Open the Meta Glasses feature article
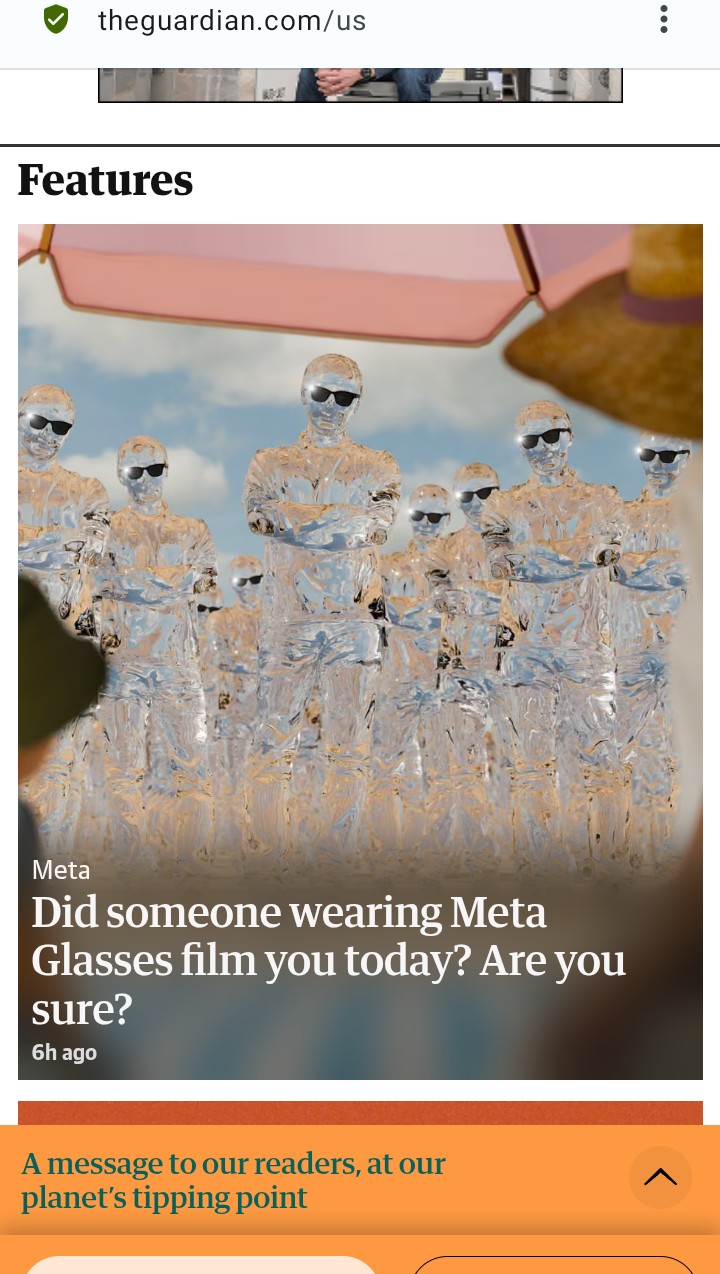 point(328,960)
